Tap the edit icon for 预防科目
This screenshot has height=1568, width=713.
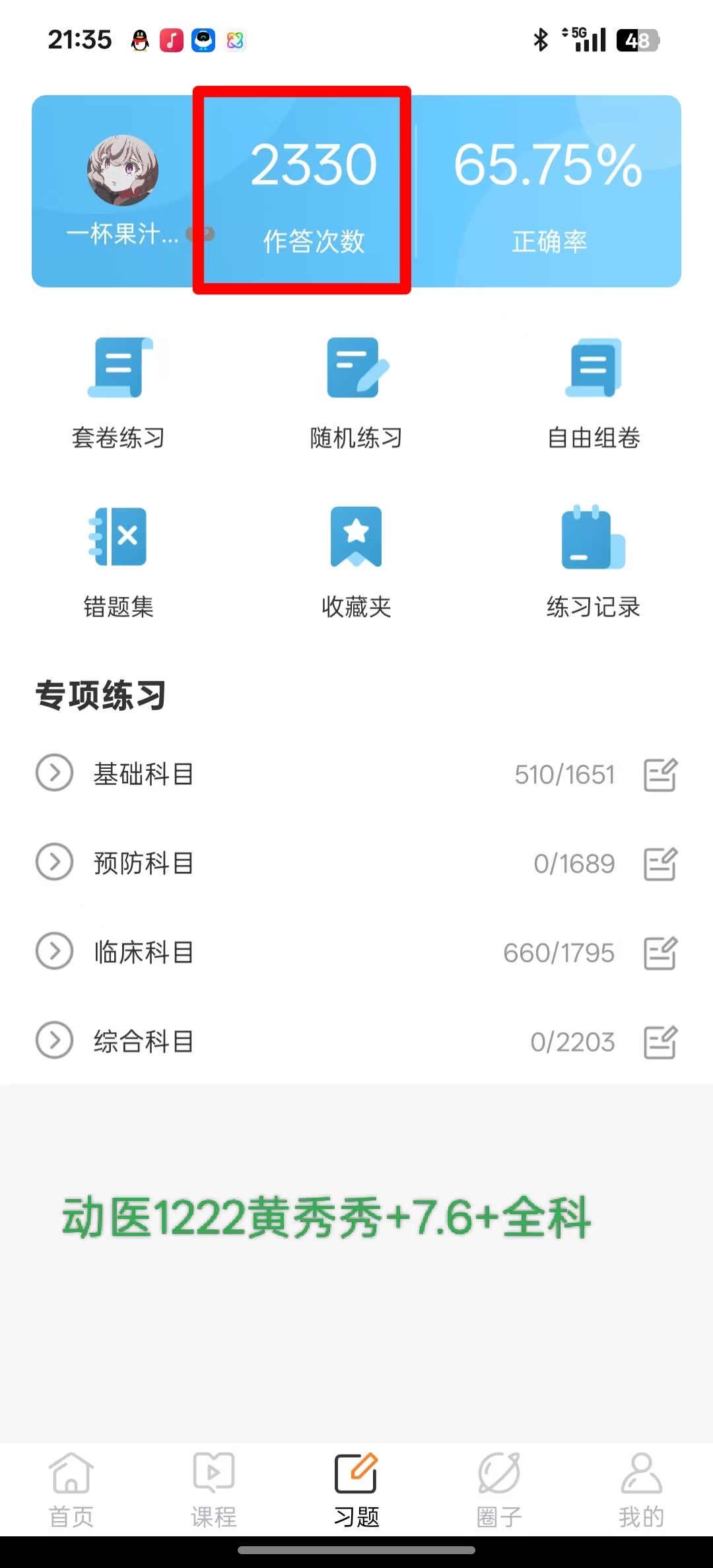(660, 863)
